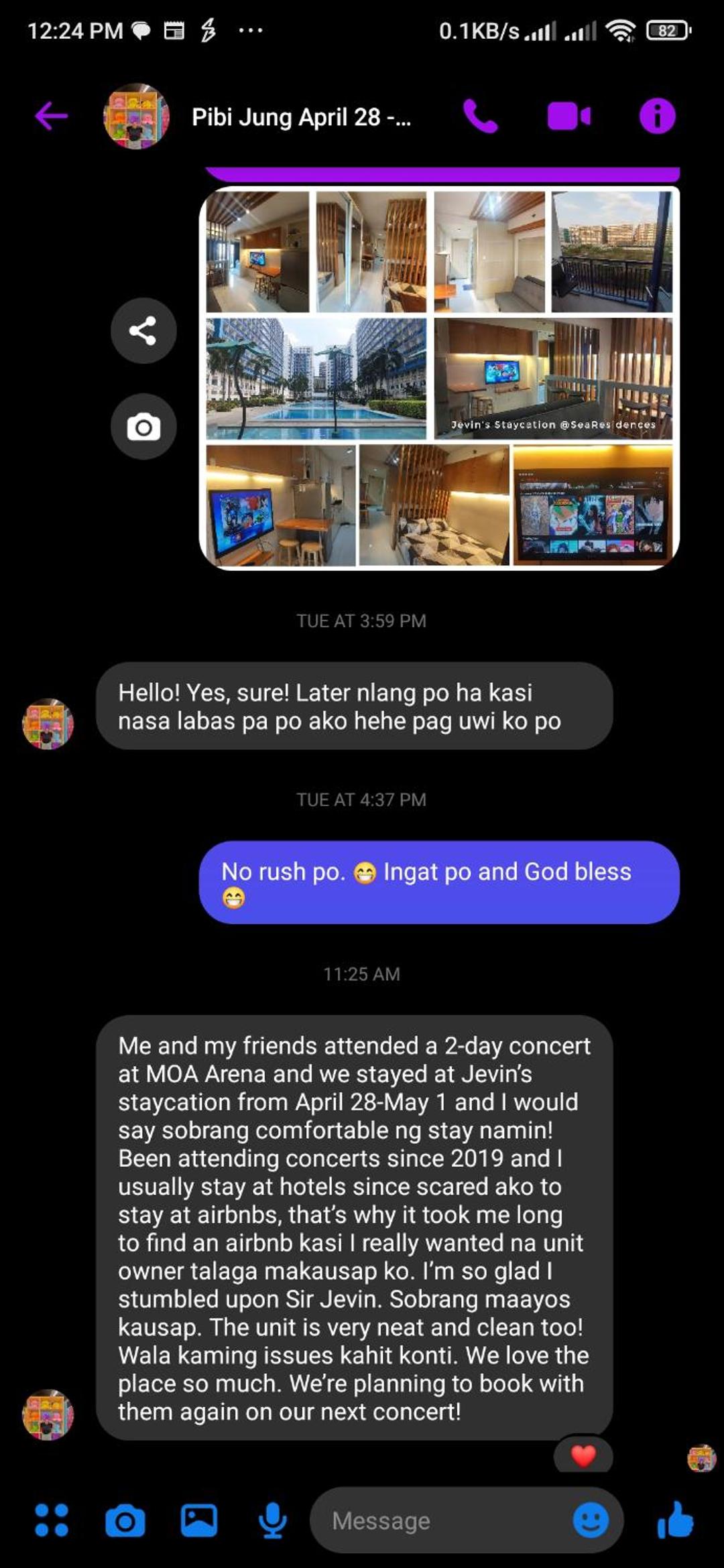
Task: Open the camera from the message bar
Action: [x=125, y=1520]
